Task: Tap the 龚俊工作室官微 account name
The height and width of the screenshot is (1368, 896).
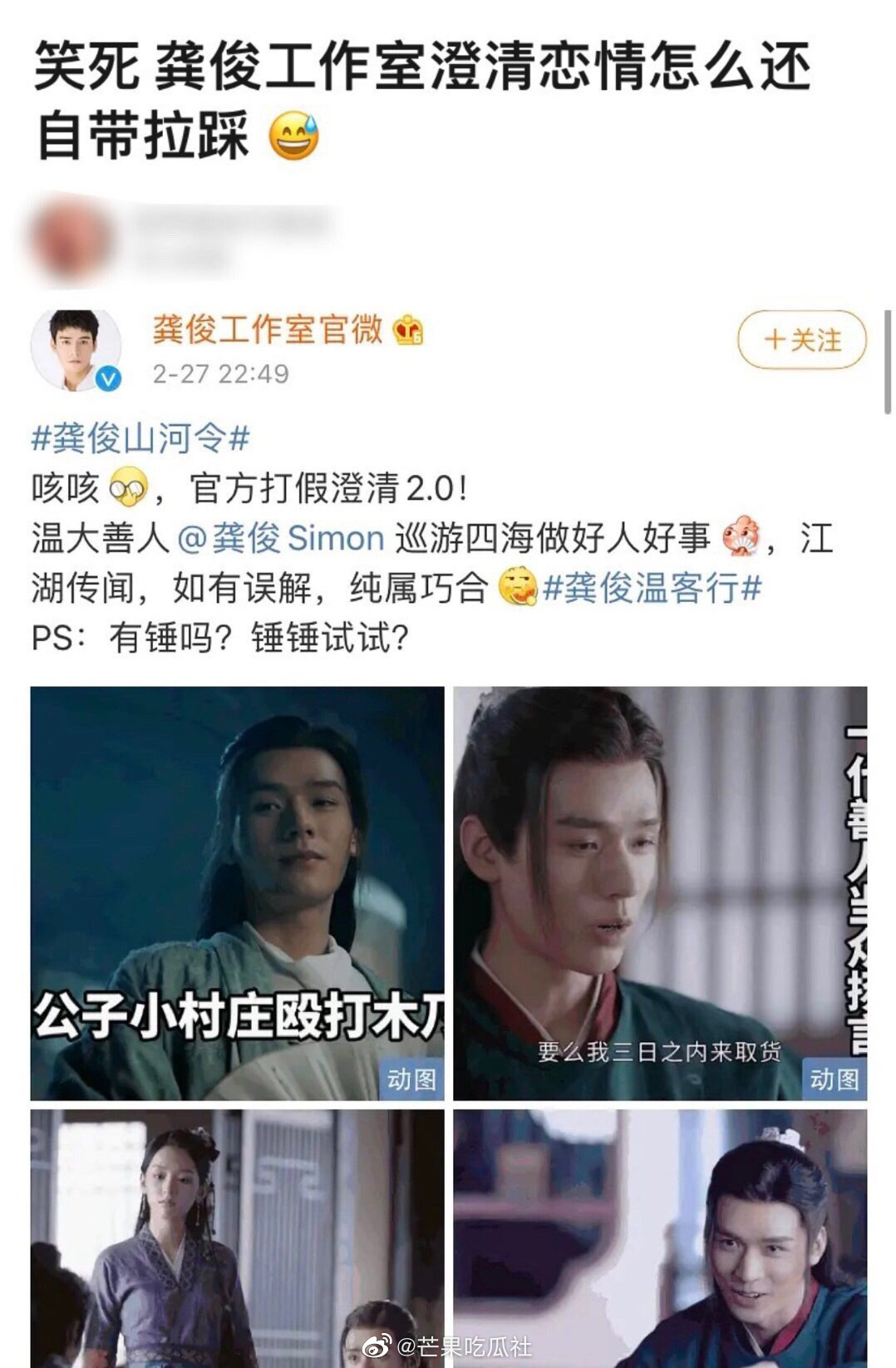Action: 267,330
